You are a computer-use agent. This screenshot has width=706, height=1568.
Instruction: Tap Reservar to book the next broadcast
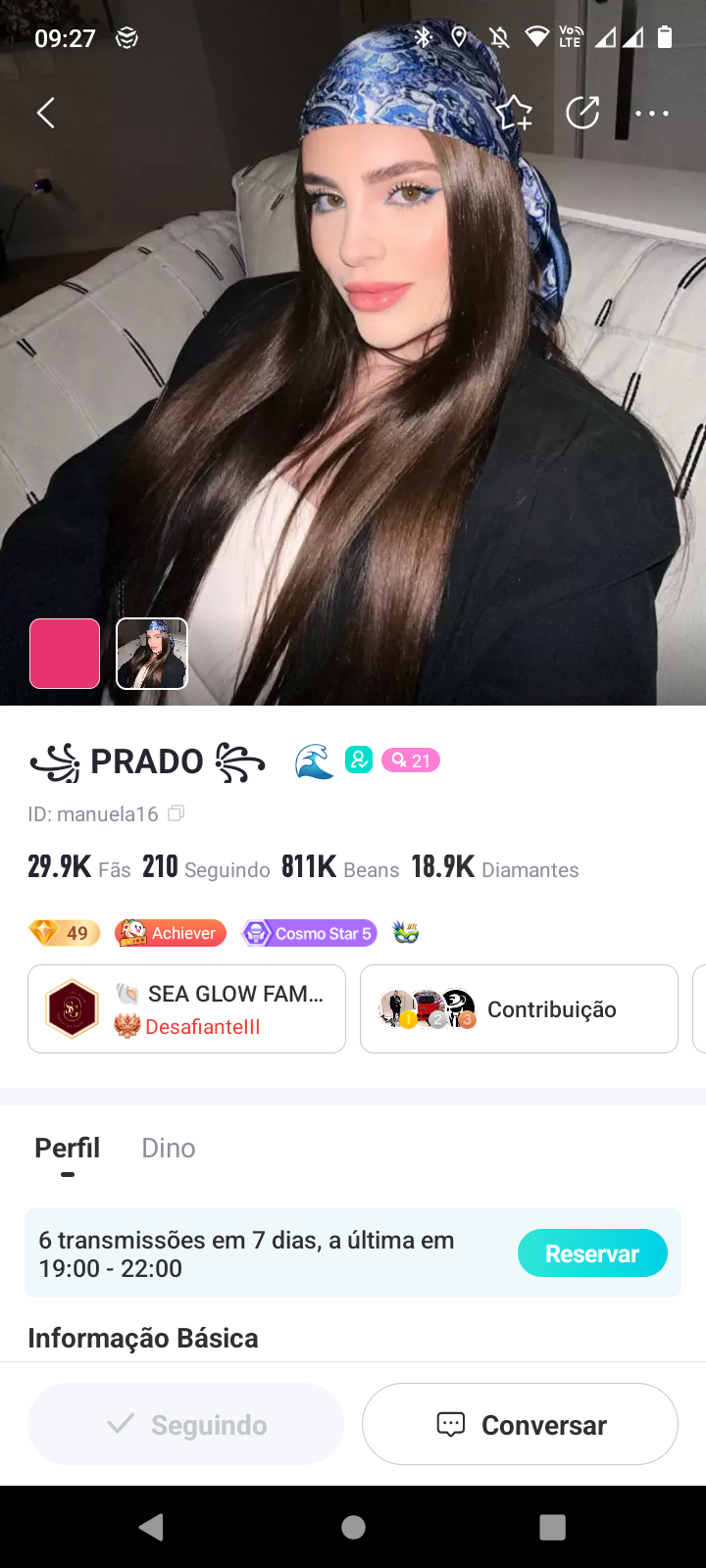click(x=592, y=1253)
